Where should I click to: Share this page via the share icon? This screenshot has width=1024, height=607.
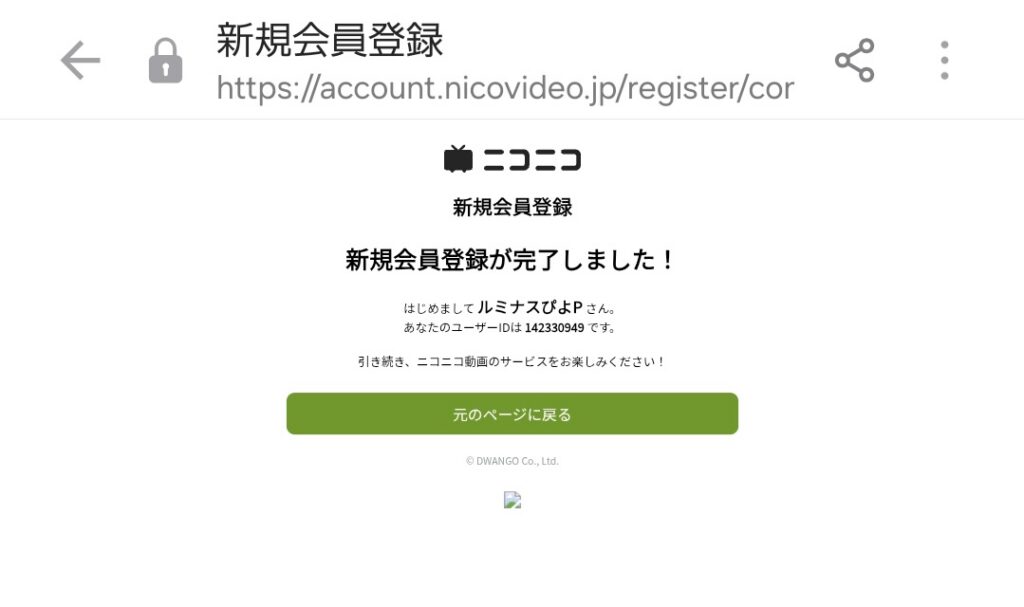[x=854, y=61]
